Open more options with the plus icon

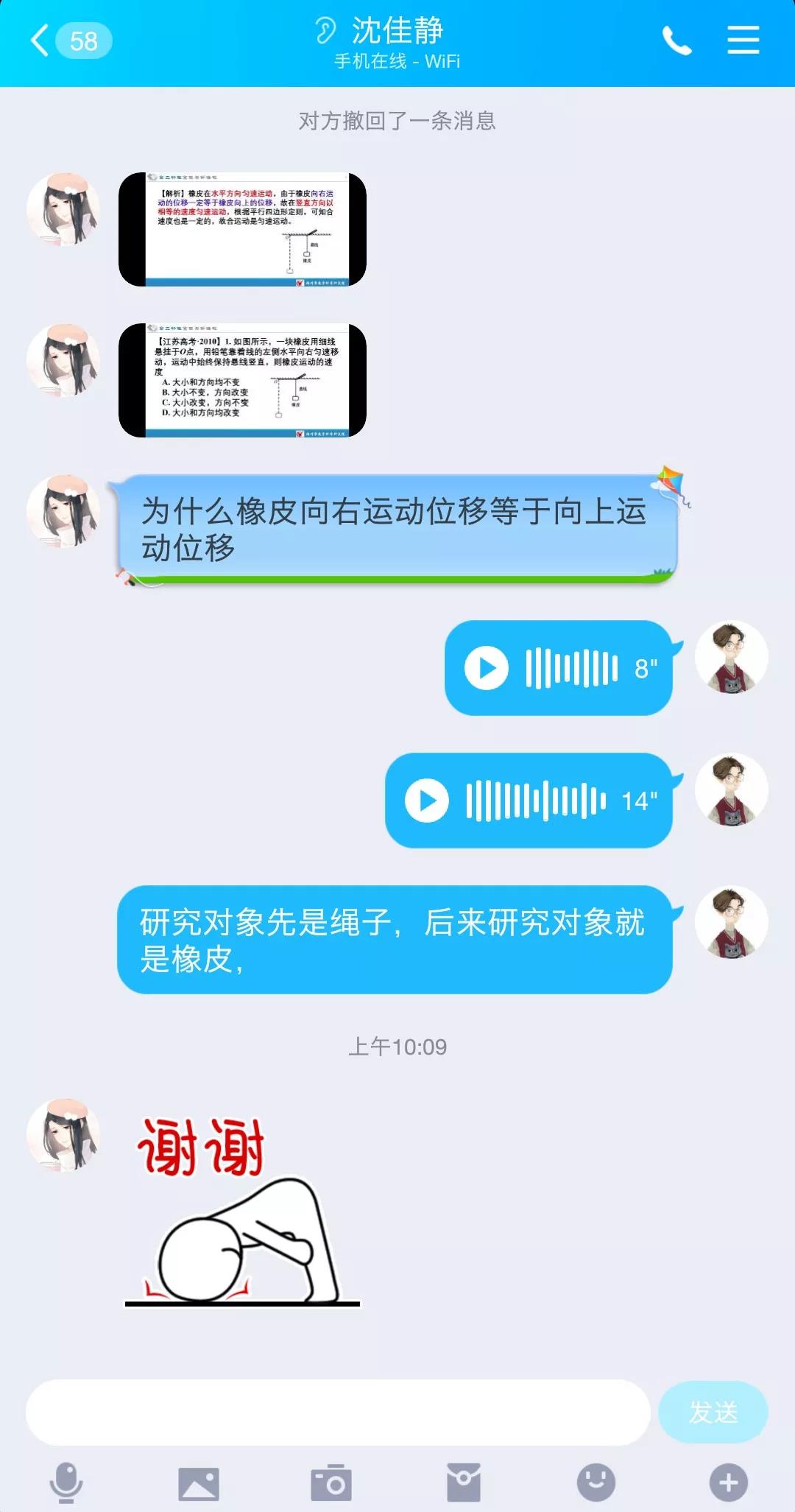728,1482
